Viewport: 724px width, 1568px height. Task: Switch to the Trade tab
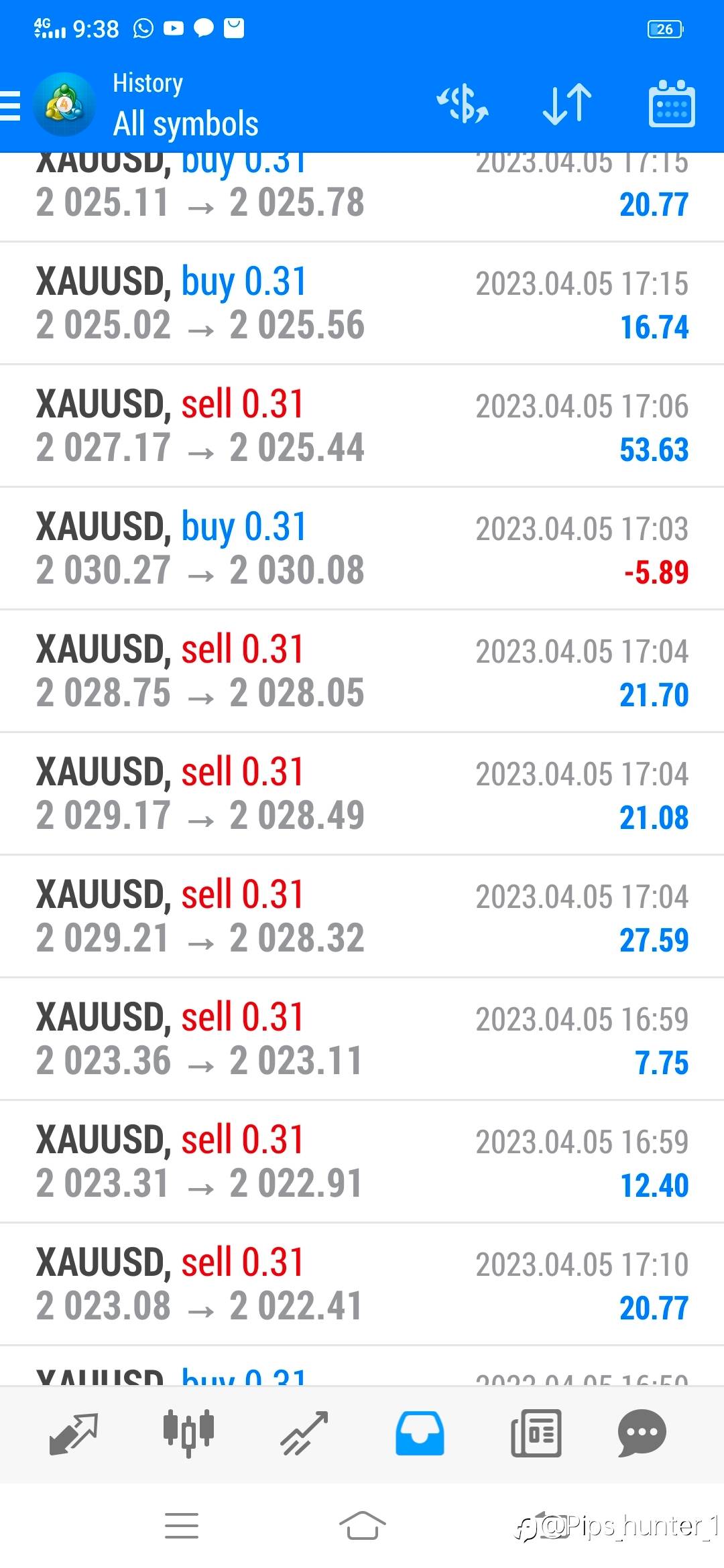click(x=304, y=1433)
